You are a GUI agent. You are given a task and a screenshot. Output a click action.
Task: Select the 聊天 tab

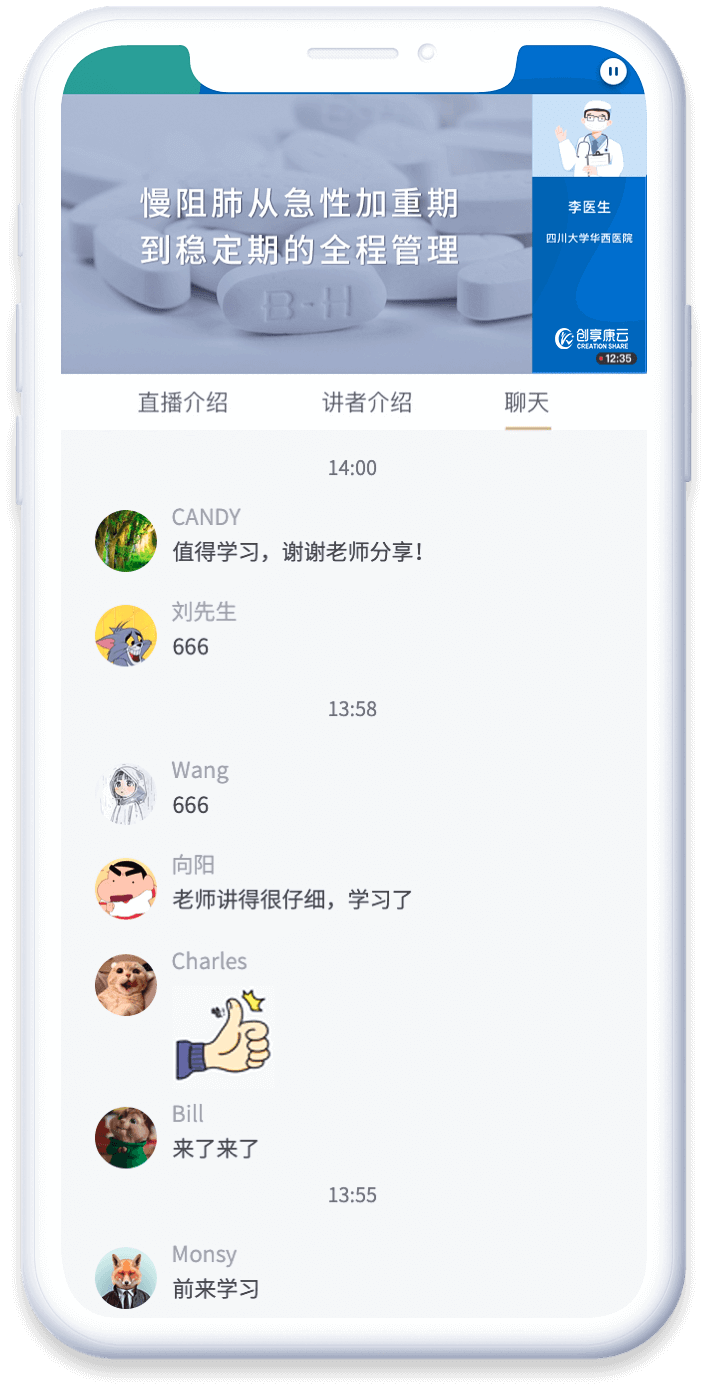(527, 403)
